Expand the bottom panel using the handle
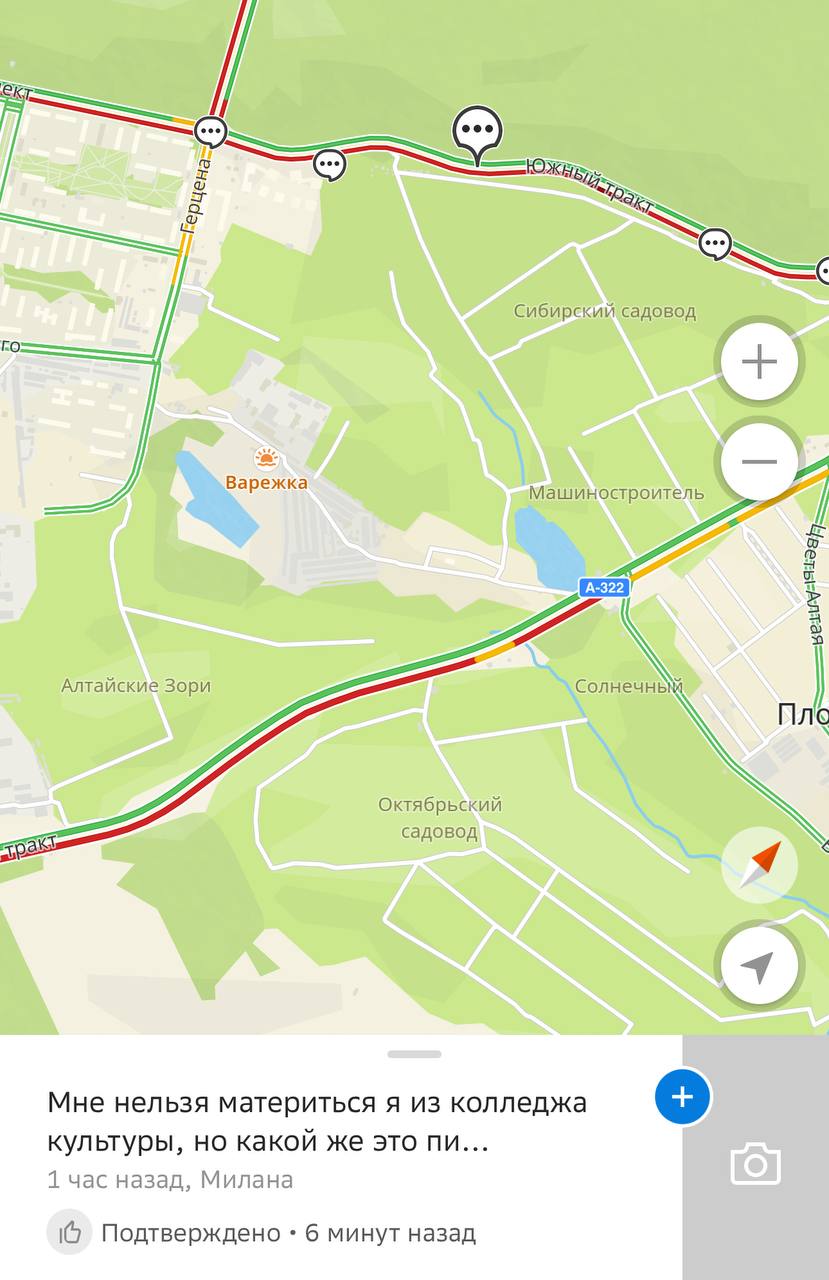Screen dimensions: 829x1280 point(414,1054)
